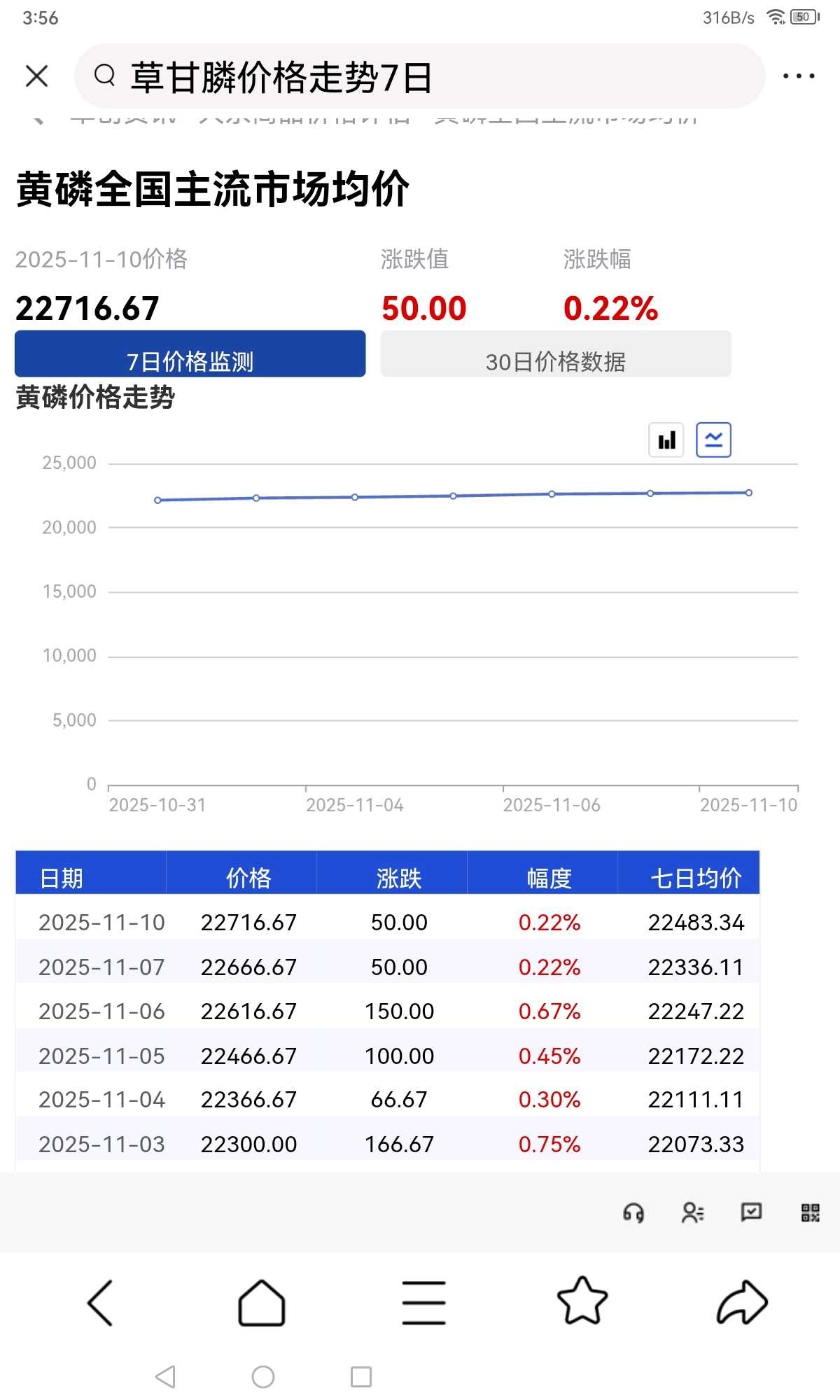Open the browser menu with three lines

(x=423, y=1302)
